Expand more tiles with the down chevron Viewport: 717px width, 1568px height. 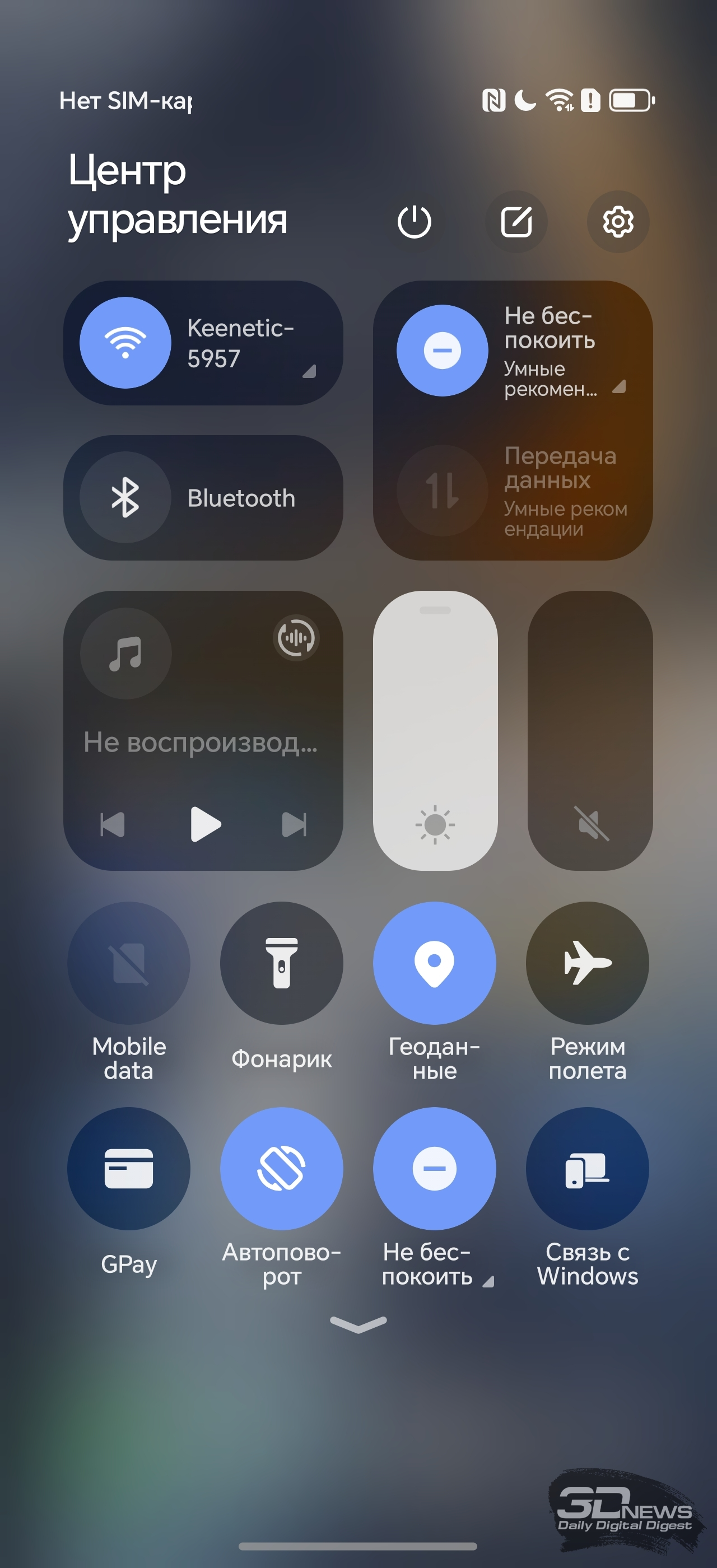click(x=358, y=1323)
